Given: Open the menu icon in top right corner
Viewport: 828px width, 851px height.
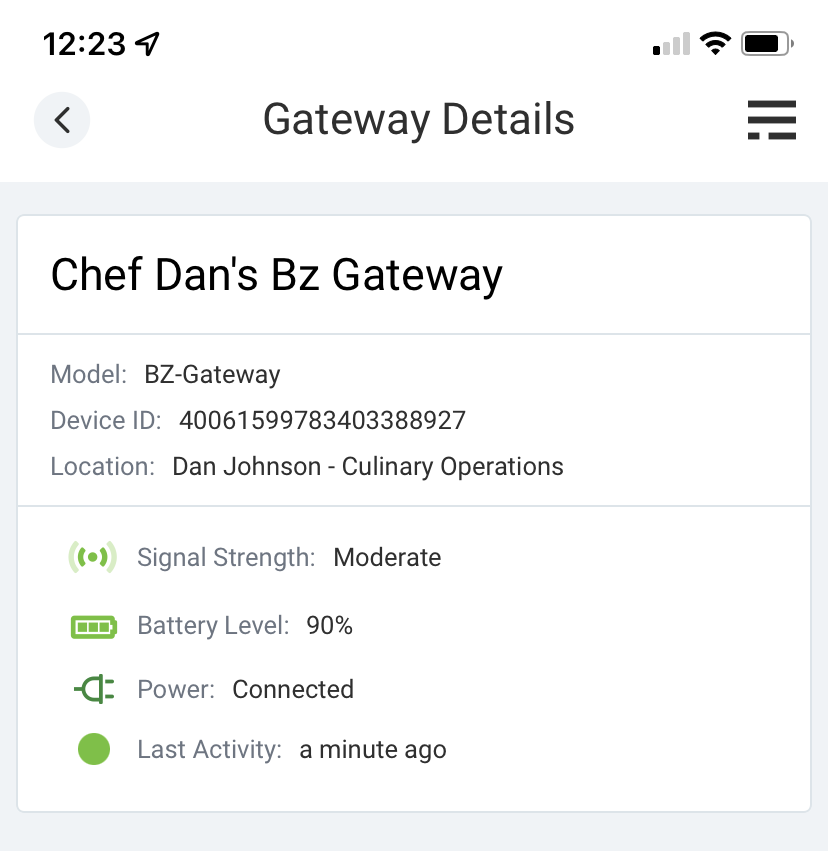Looking at the screenshot, I should [x=771, y=120].
